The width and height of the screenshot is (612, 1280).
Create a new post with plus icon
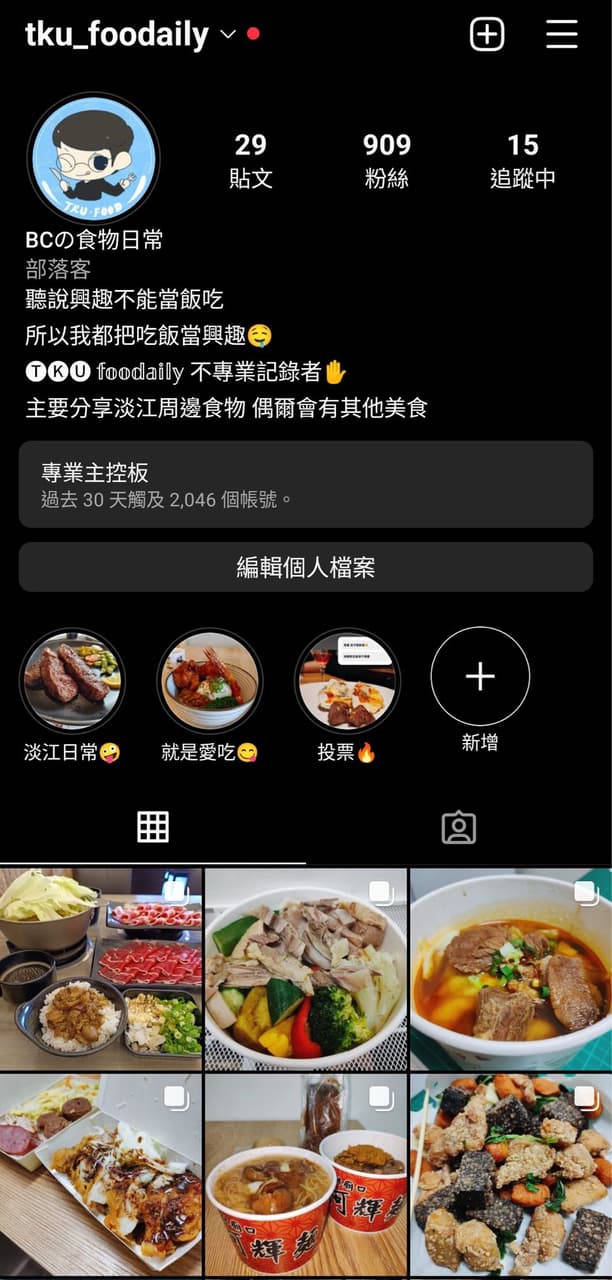(x=487, y=34)
